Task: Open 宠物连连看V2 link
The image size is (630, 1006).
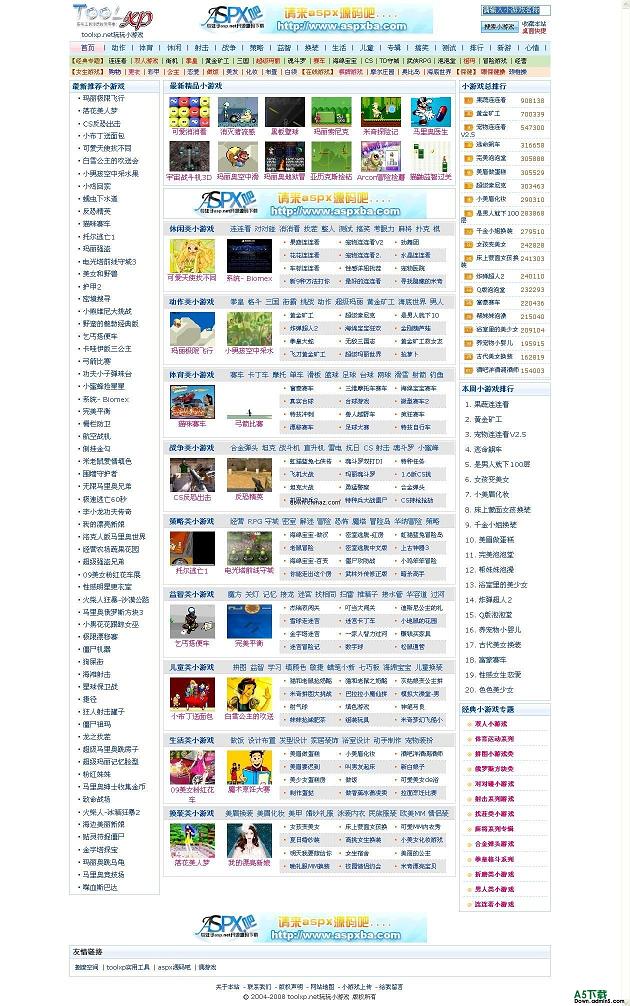Action: point(364,241)
